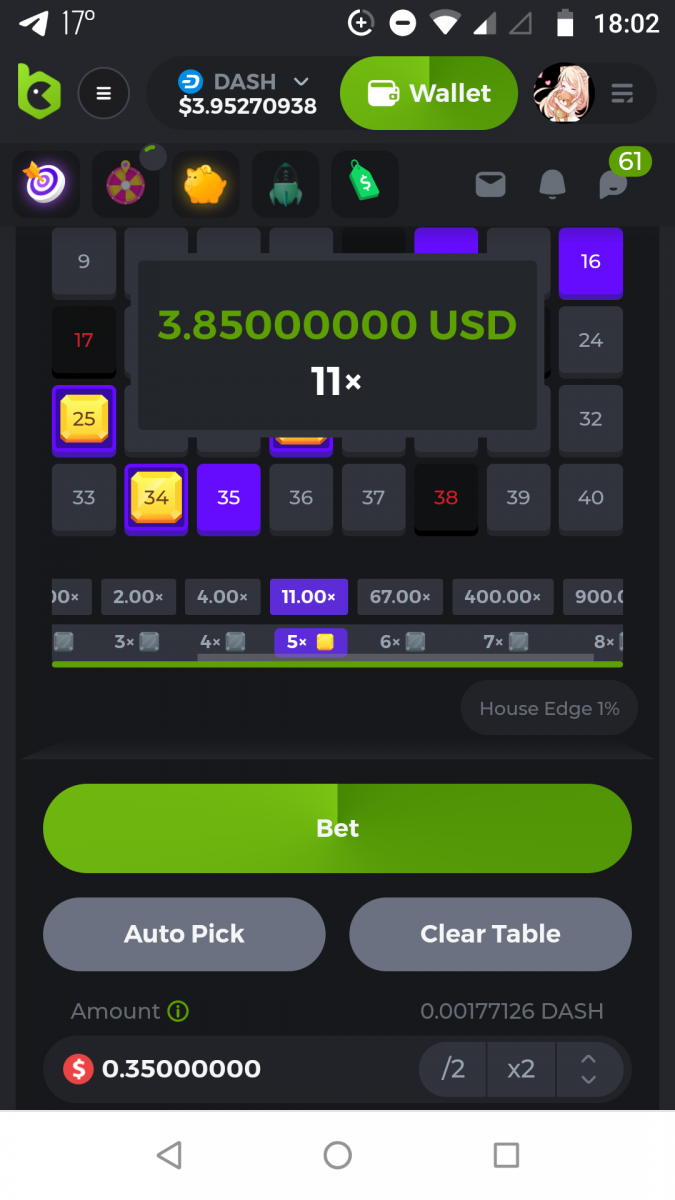Open the golden piggy bank icon

tap(205, 184)
